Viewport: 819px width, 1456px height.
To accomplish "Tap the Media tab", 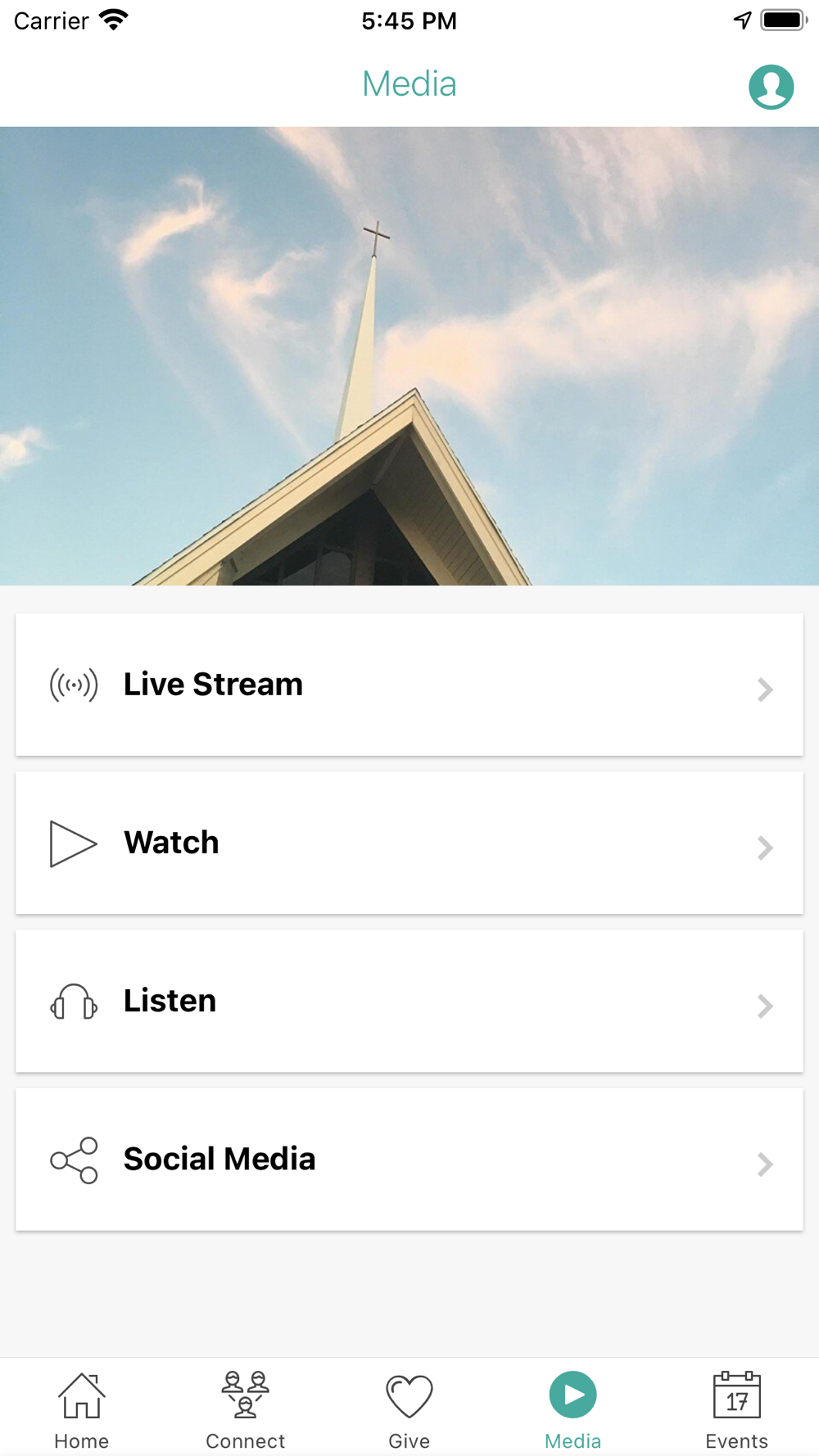I will point(573,1410).
